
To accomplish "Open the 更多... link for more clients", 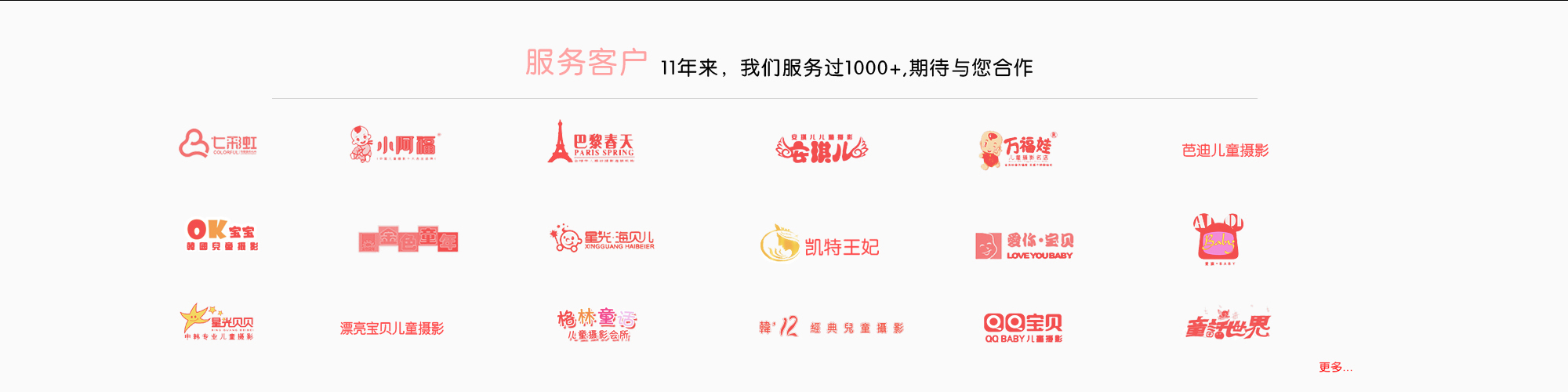I will click(1335, 367).
